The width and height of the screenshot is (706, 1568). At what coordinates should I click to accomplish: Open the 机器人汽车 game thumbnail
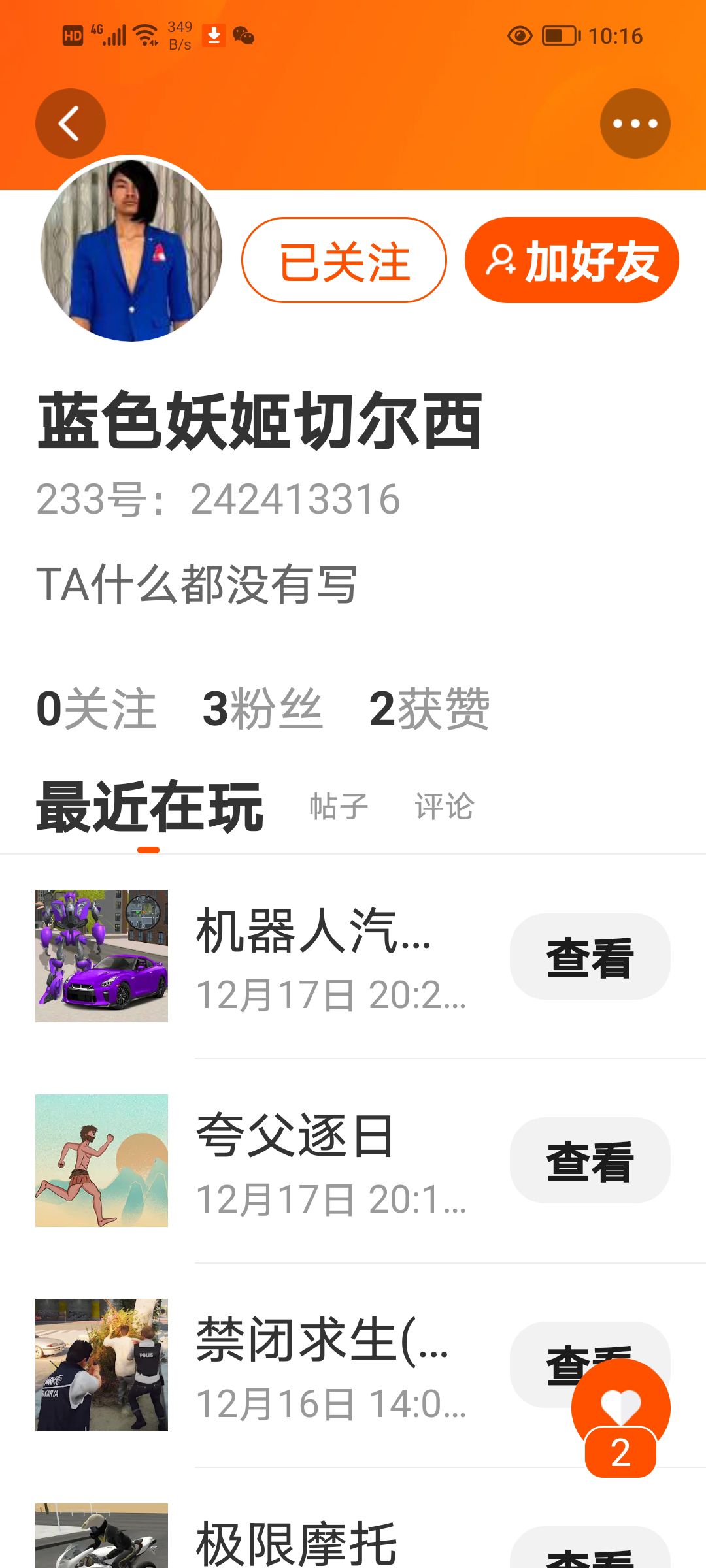click(x=101, y=956)
